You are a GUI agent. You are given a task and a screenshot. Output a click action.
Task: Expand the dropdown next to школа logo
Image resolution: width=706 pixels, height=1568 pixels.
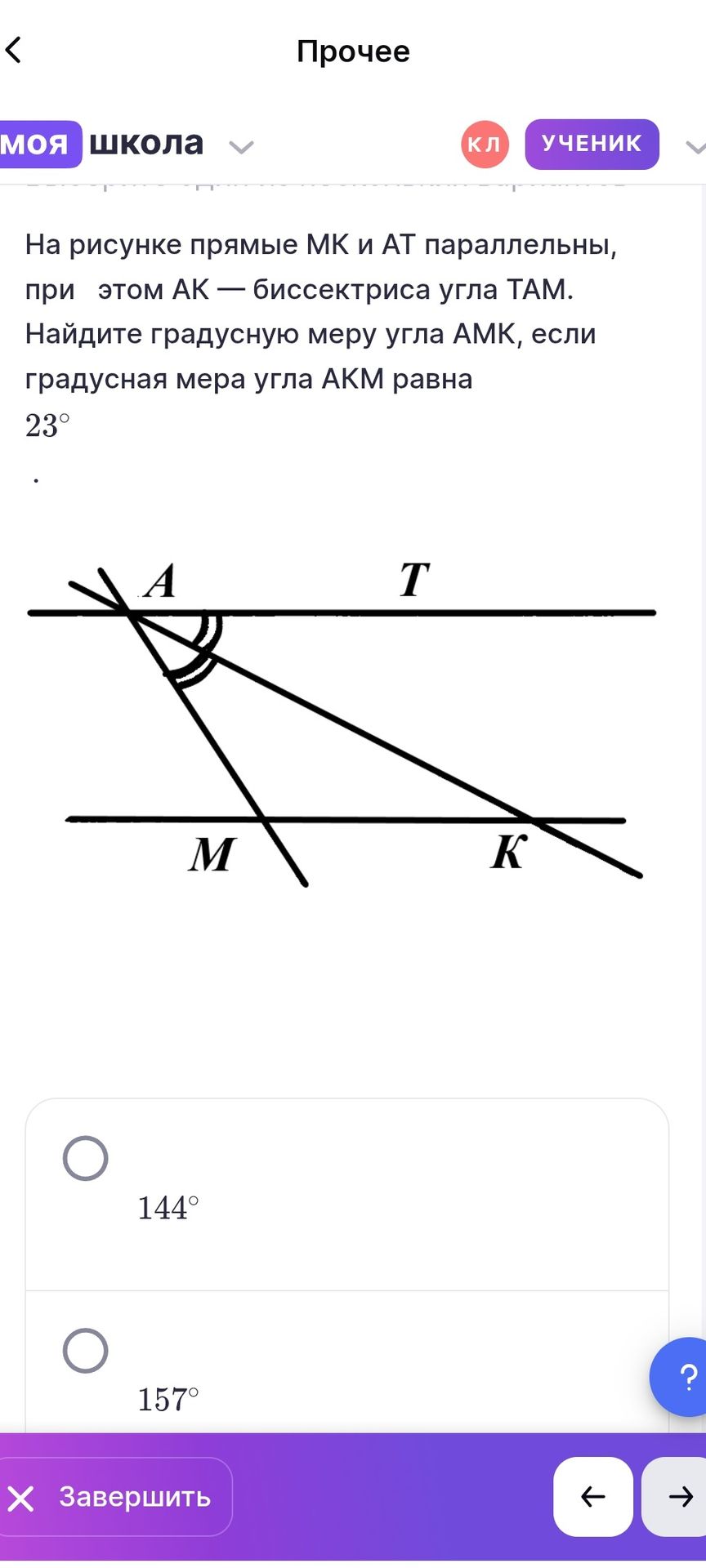tap(241, 147)
